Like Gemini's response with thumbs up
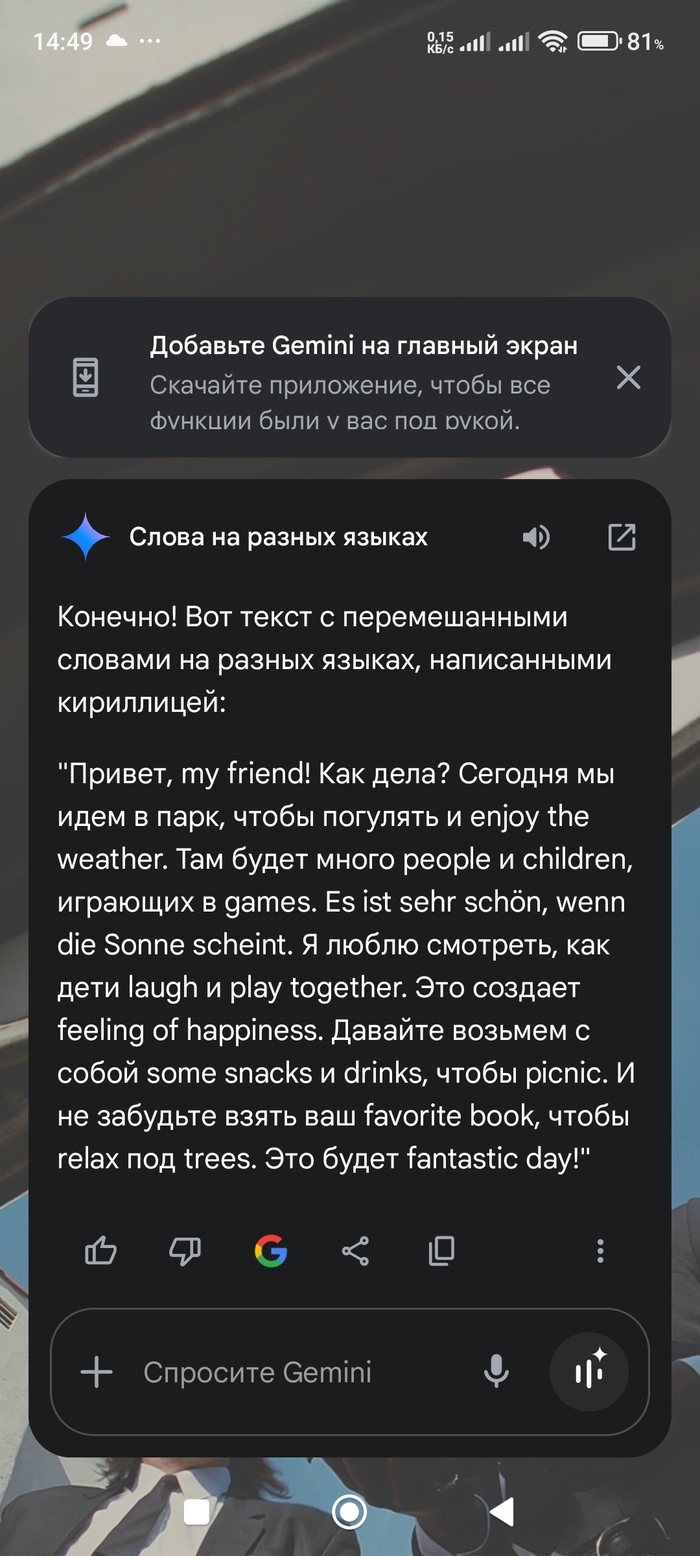 101,1250
